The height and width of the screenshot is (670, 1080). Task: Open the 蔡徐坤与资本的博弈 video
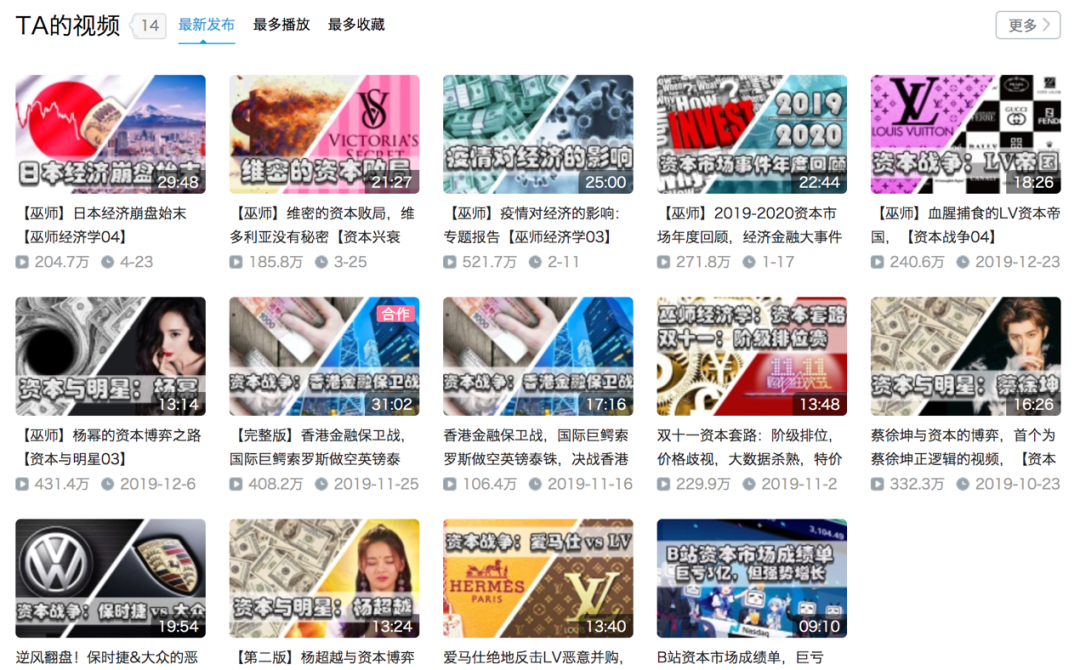coord(965,356)
